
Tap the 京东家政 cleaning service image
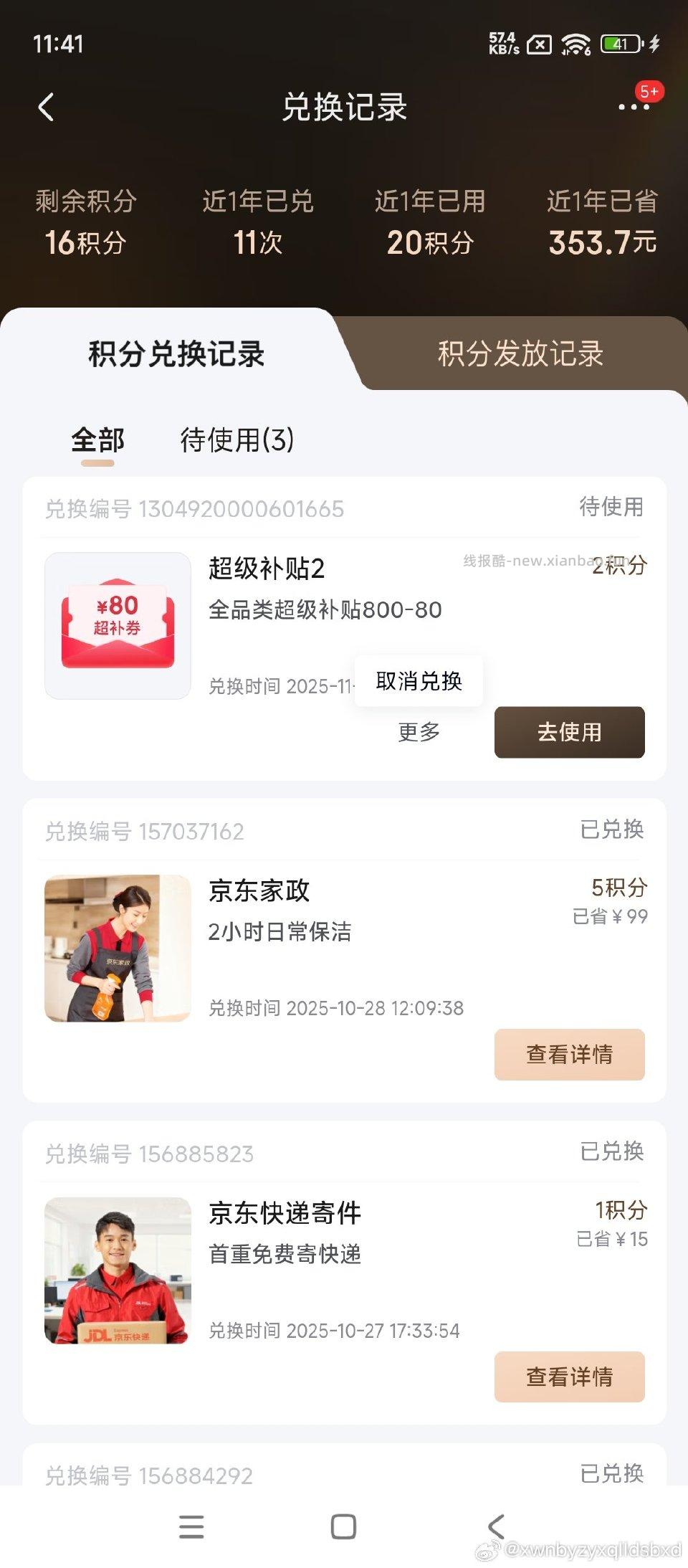point(117,946)
